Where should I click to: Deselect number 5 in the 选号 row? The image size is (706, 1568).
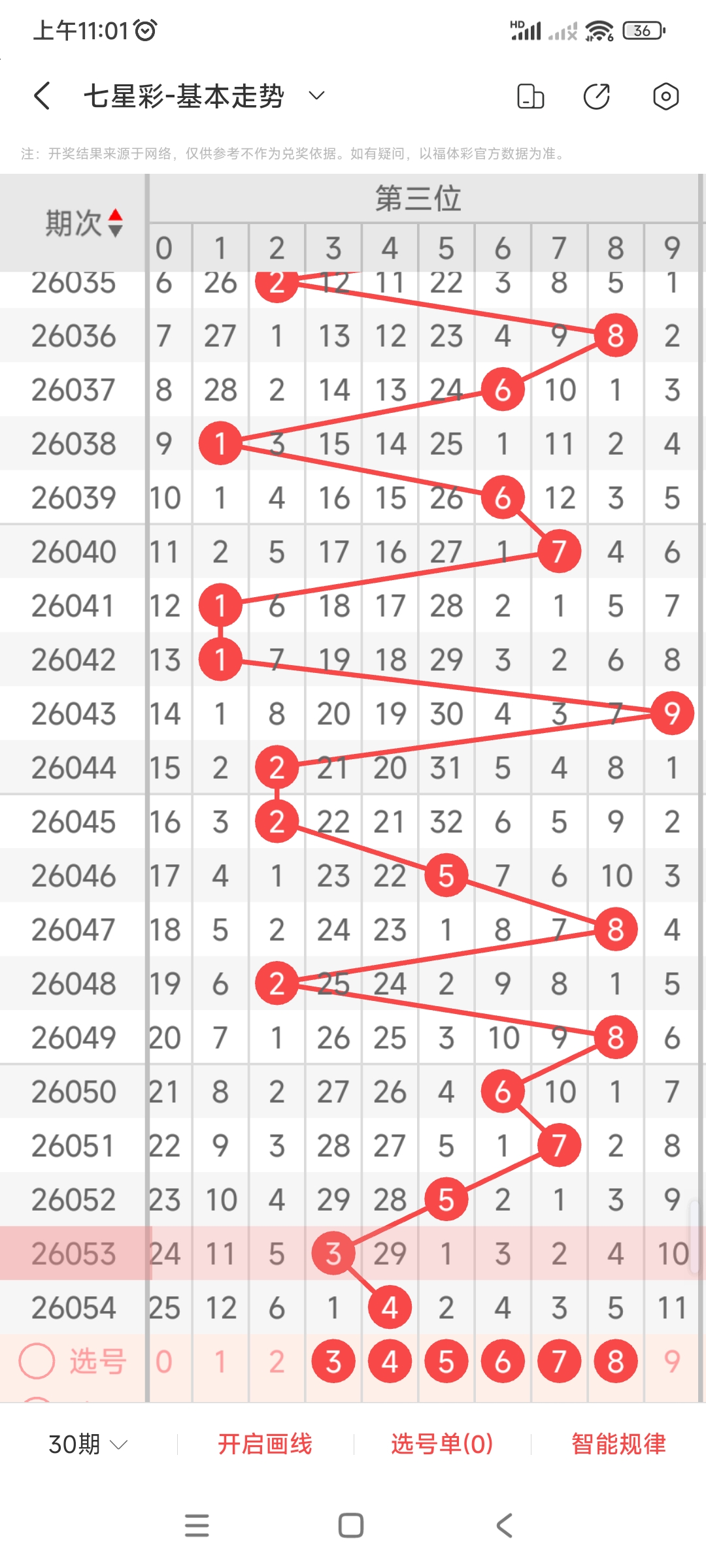point(446,1362)
